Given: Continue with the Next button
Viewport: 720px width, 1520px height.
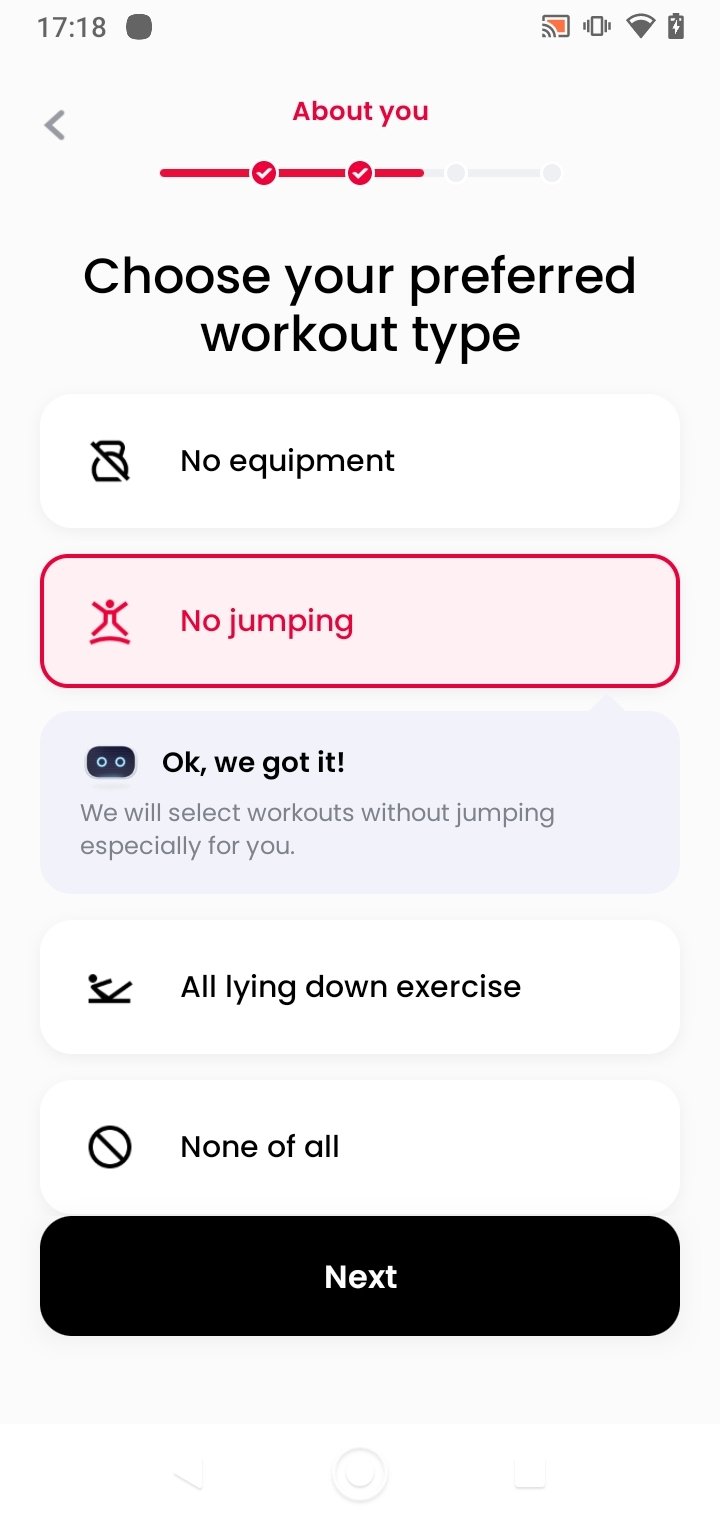Looking at the screenshot, I should [360, 1276].
